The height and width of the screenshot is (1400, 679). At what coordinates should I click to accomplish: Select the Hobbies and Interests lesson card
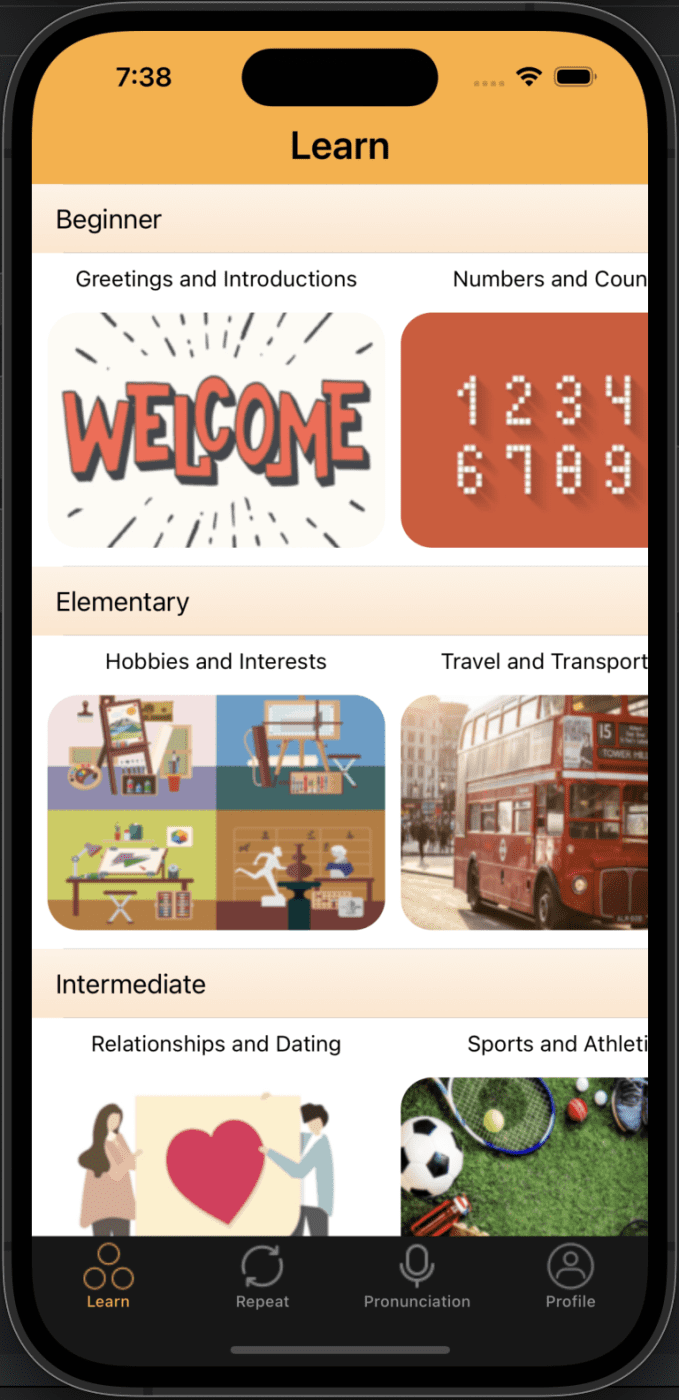pos(216,812)
